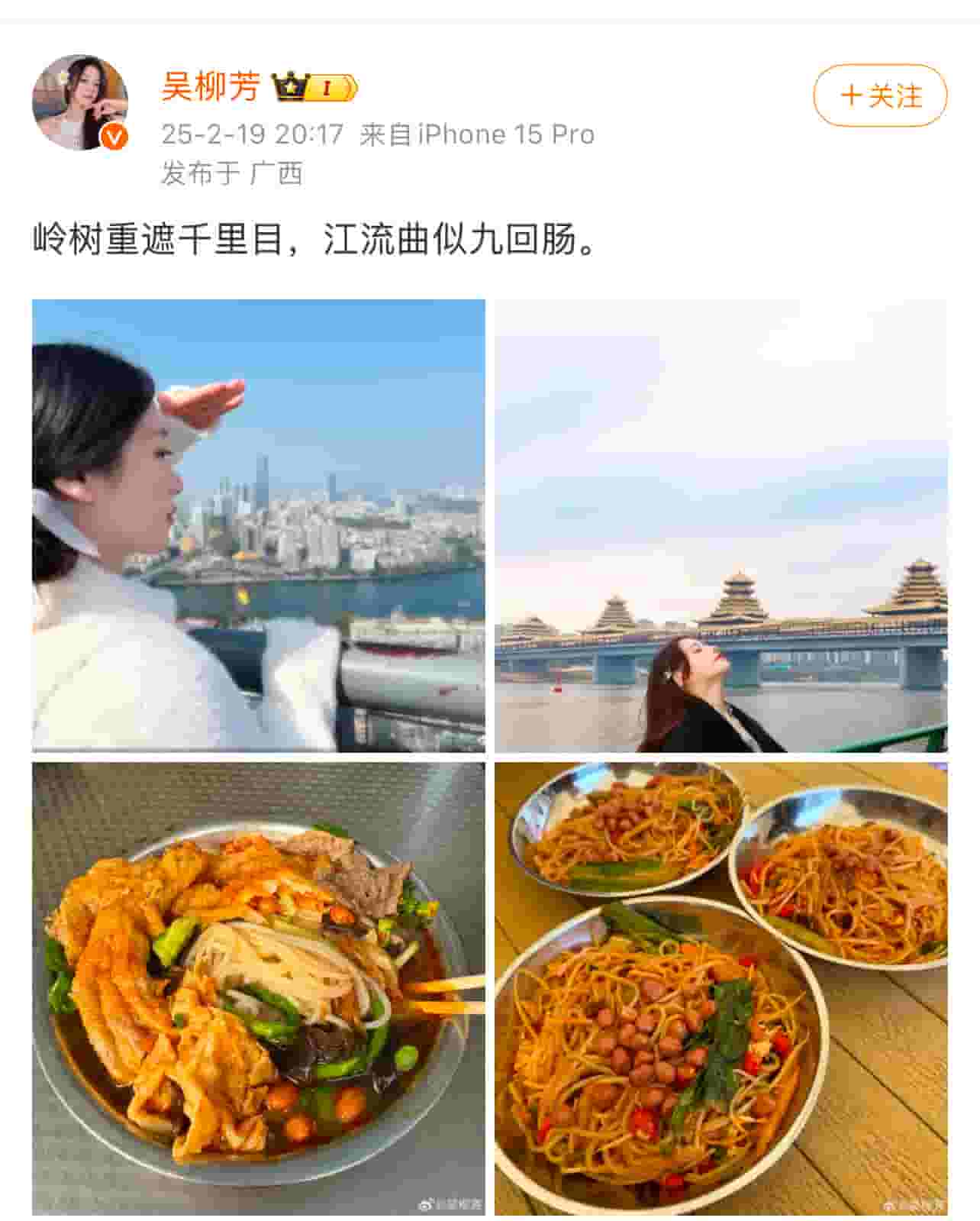The image size is (980, 1221).
Task: View the three noodle plates photo
Action: (720, 988)
